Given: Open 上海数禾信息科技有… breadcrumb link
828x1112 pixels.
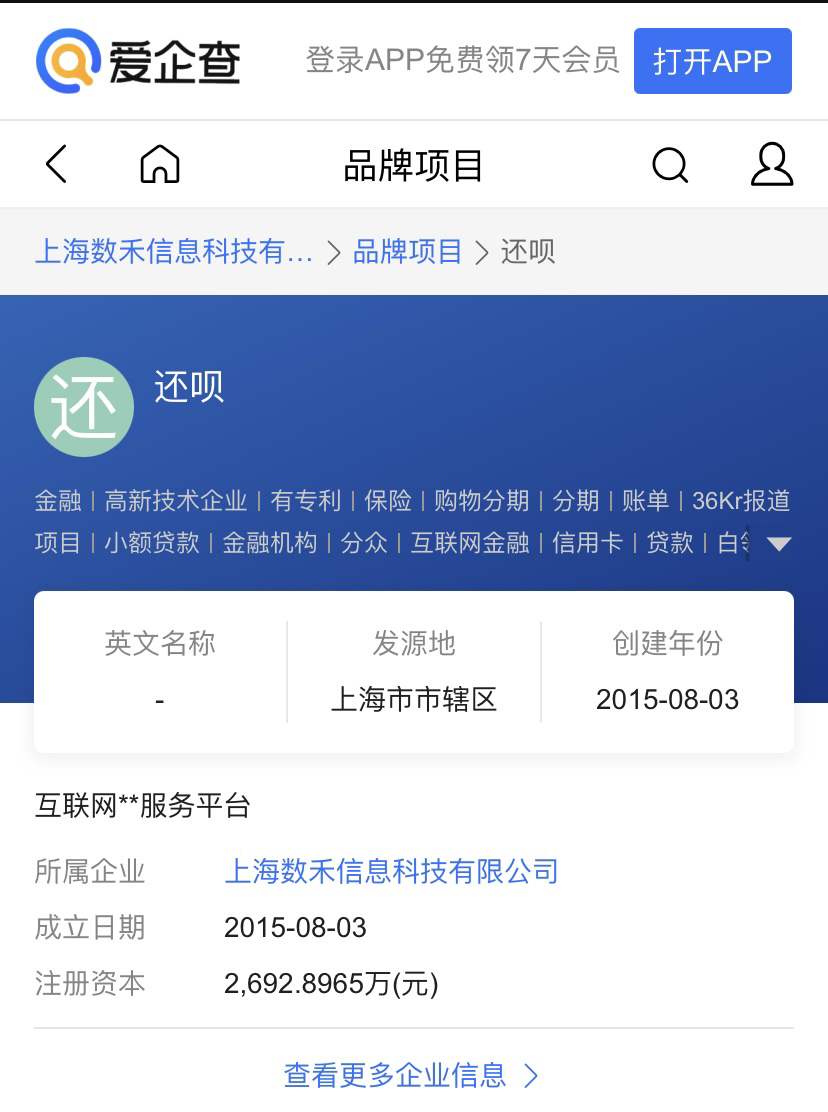Looking at the screenshot, I should [x=174, y=251].
